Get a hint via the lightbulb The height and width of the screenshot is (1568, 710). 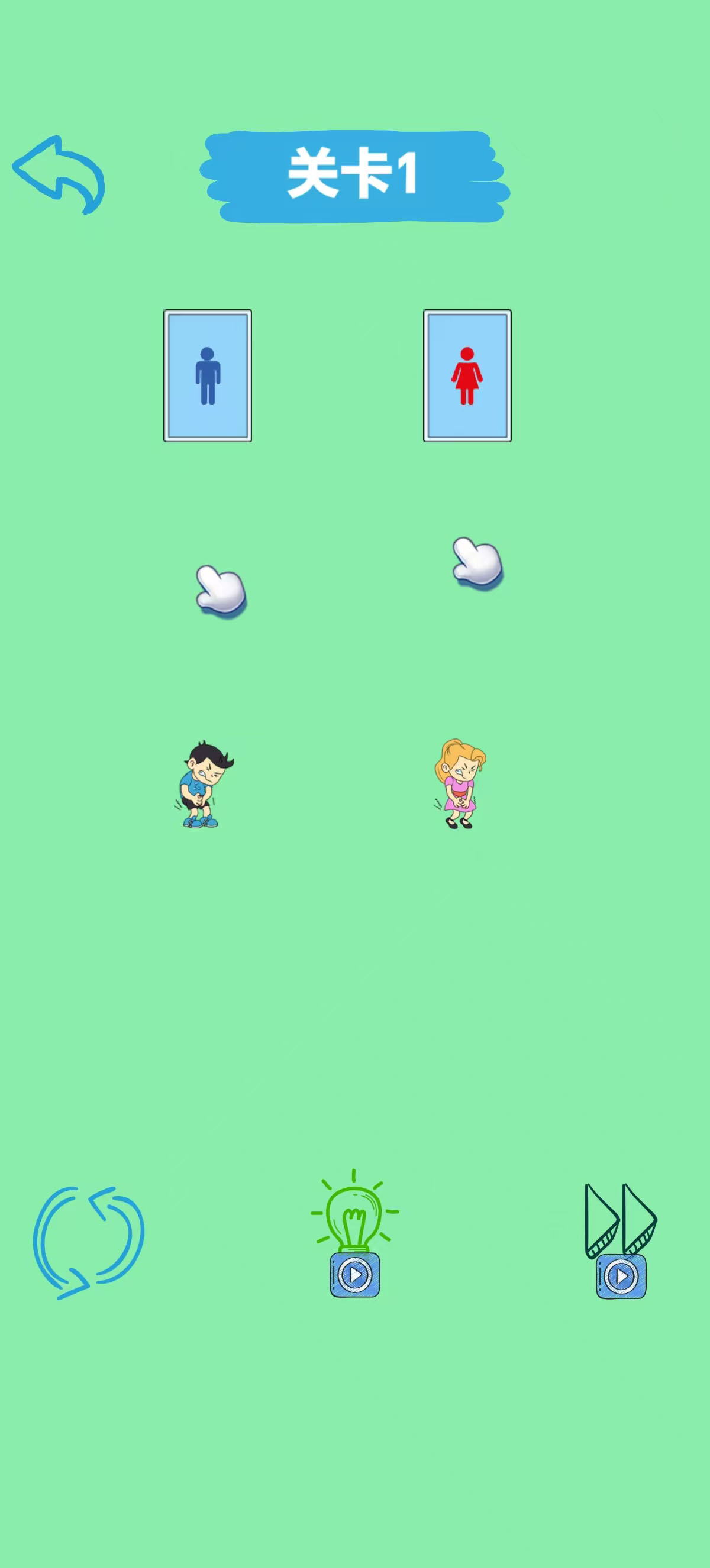(x=354, y=1235)
